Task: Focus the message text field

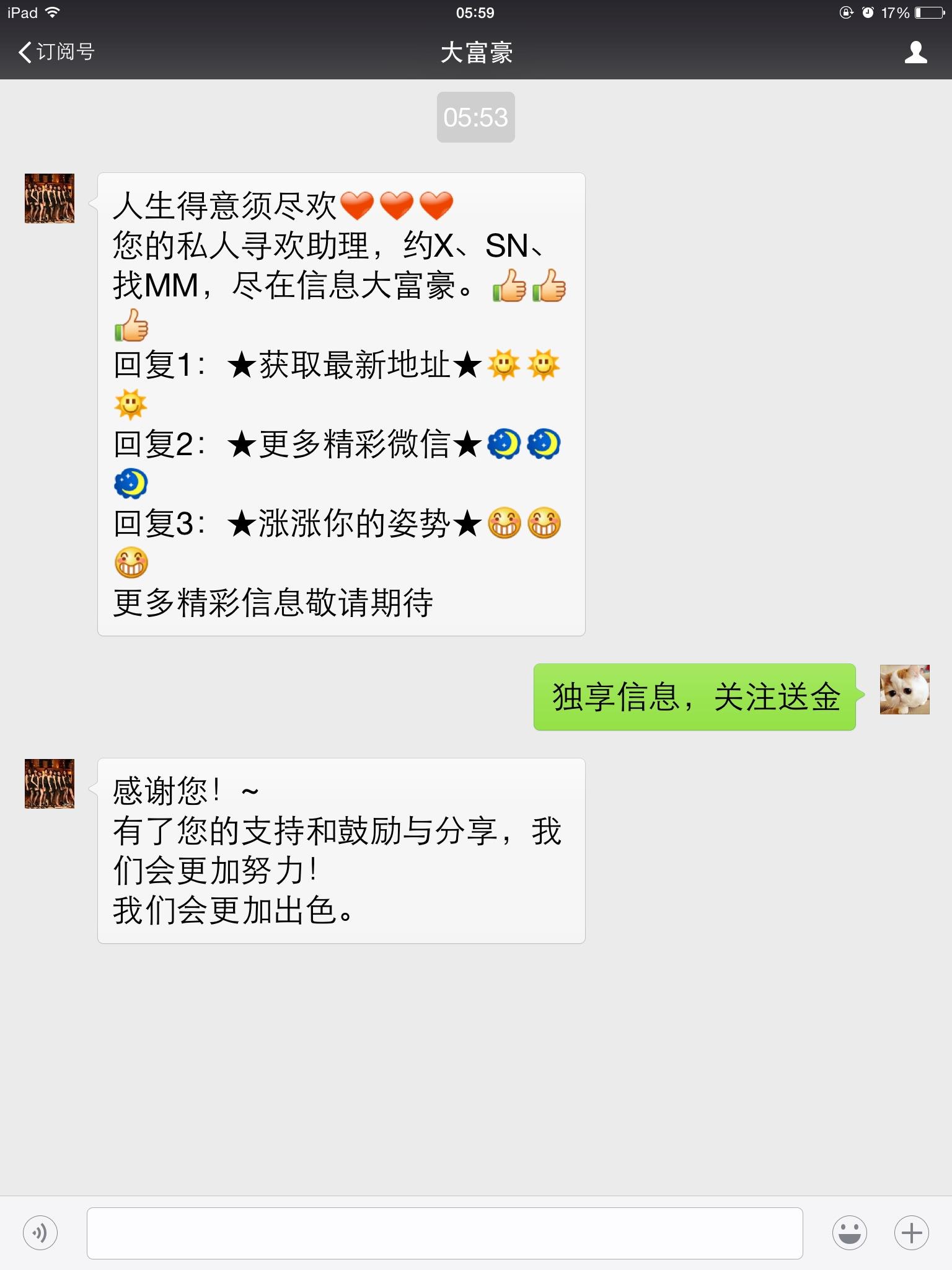Action: [444, 1233]
